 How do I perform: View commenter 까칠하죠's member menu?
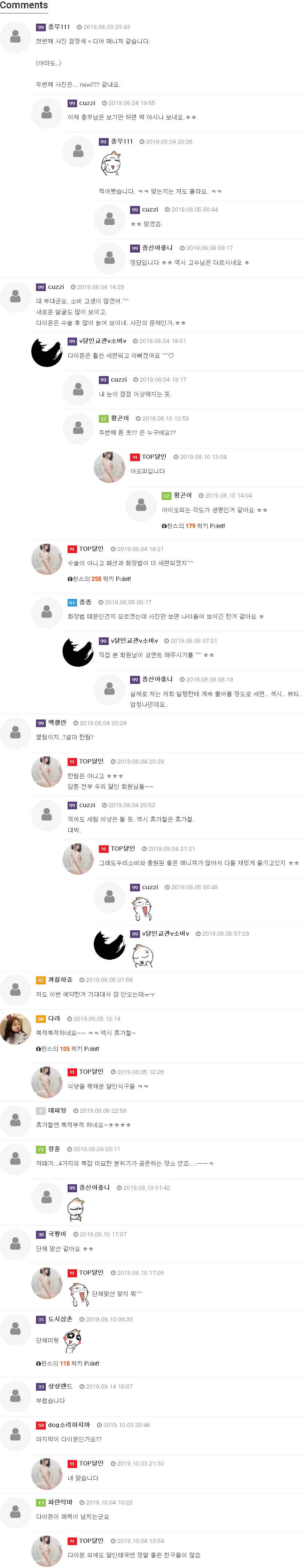60,979
